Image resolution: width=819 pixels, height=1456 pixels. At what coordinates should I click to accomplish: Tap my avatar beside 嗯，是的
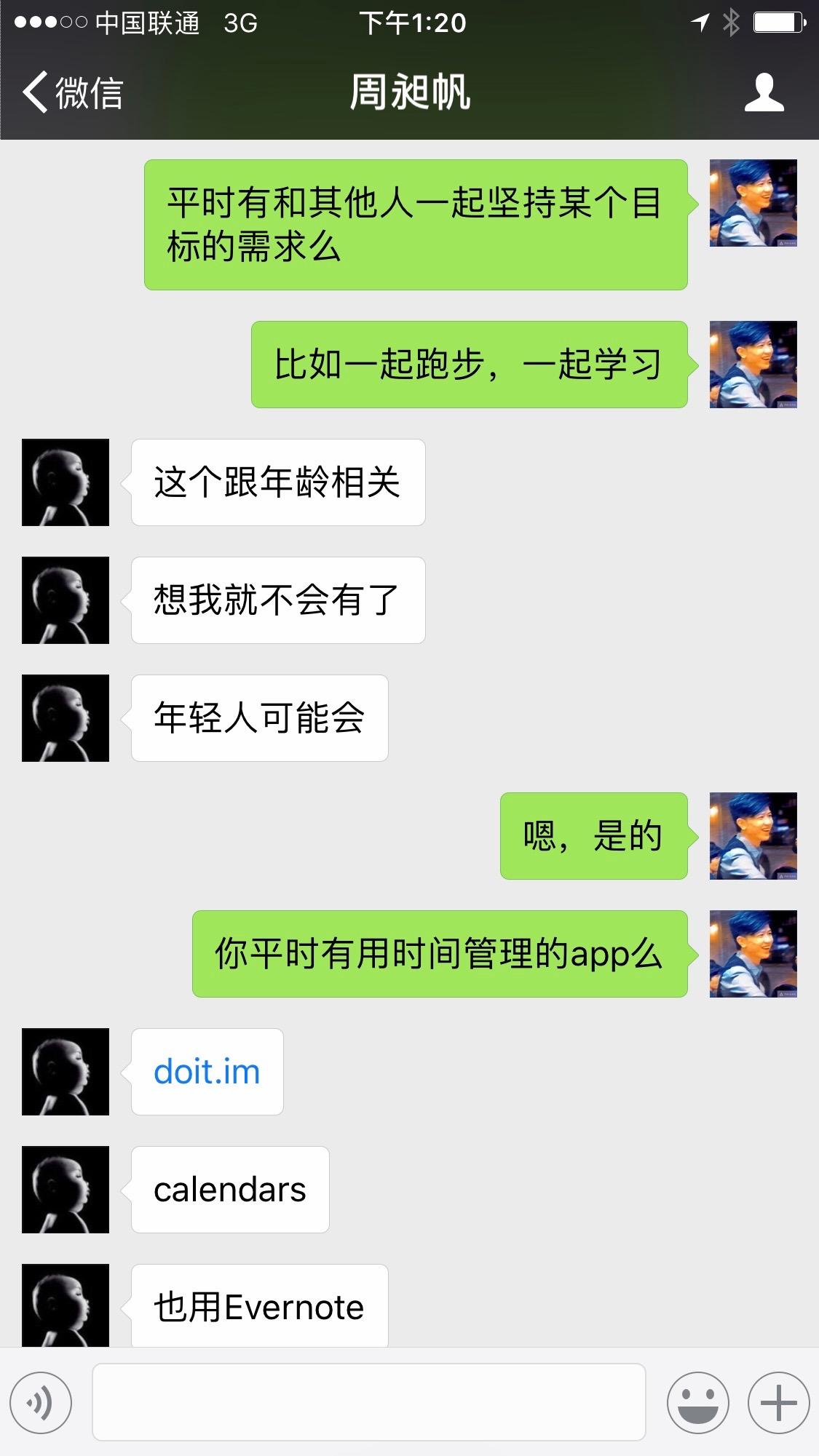point(753,836)
